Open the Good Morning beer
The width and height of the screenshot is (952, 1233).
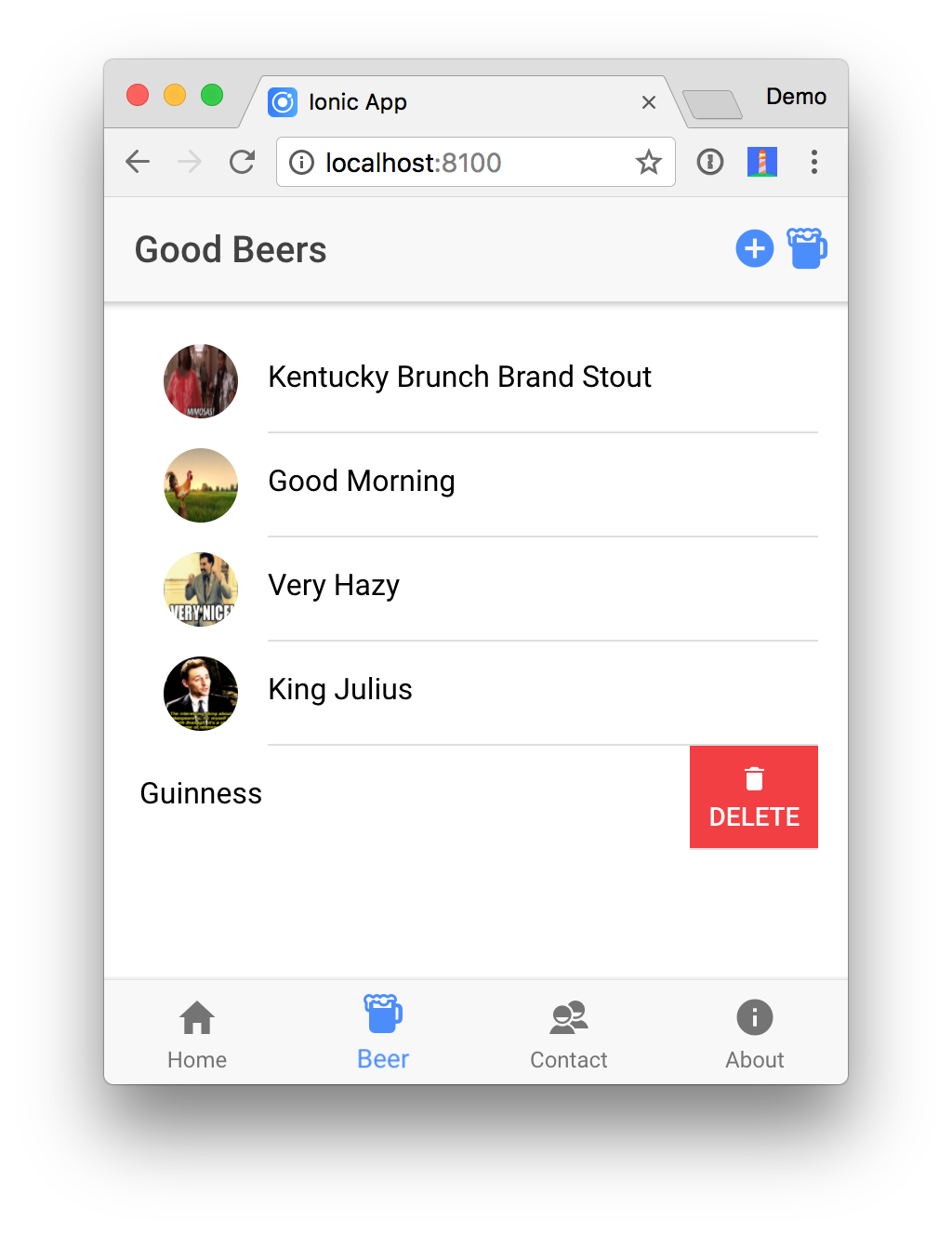pyautogui.click(x=362, y=482)
